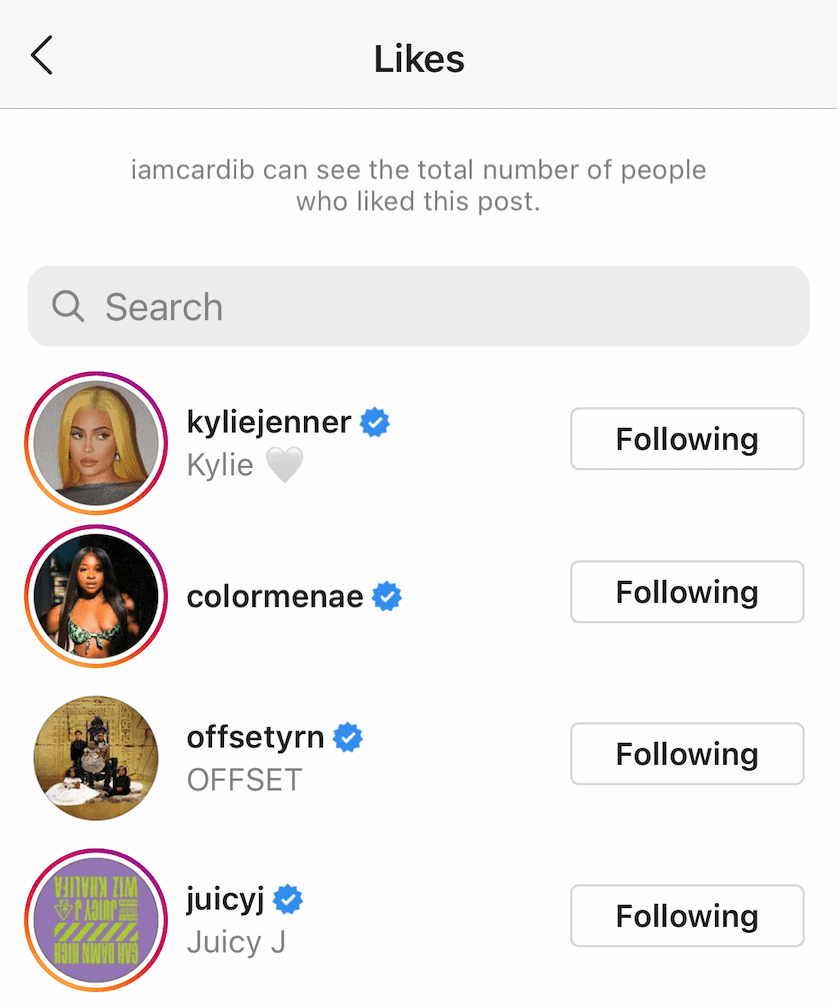Tap the Following button for colormenae
837x1004 pixels.
pos(687,592)
